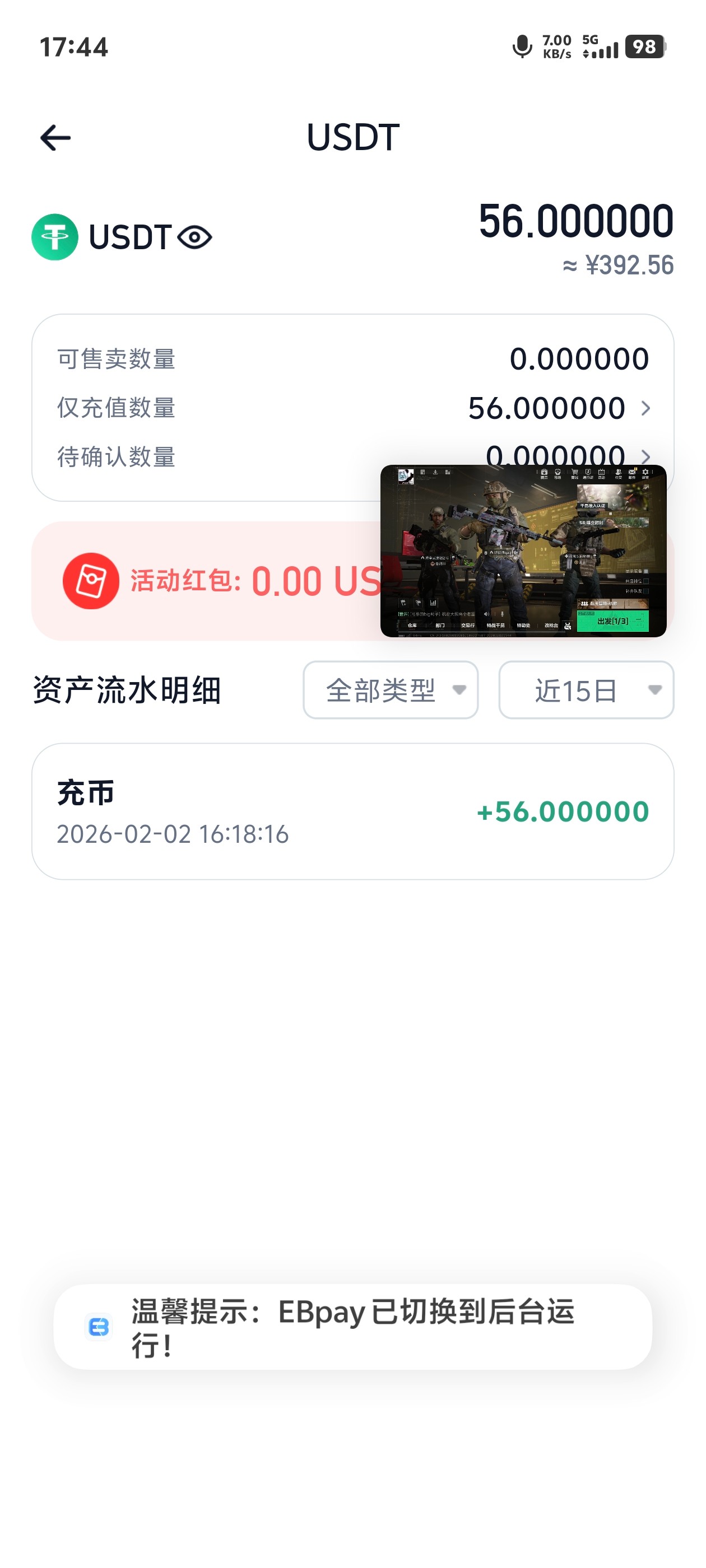Expand the 近15日 date dropdown
The height and width of the screenshot is (1568, 706).
pos(586,690)
